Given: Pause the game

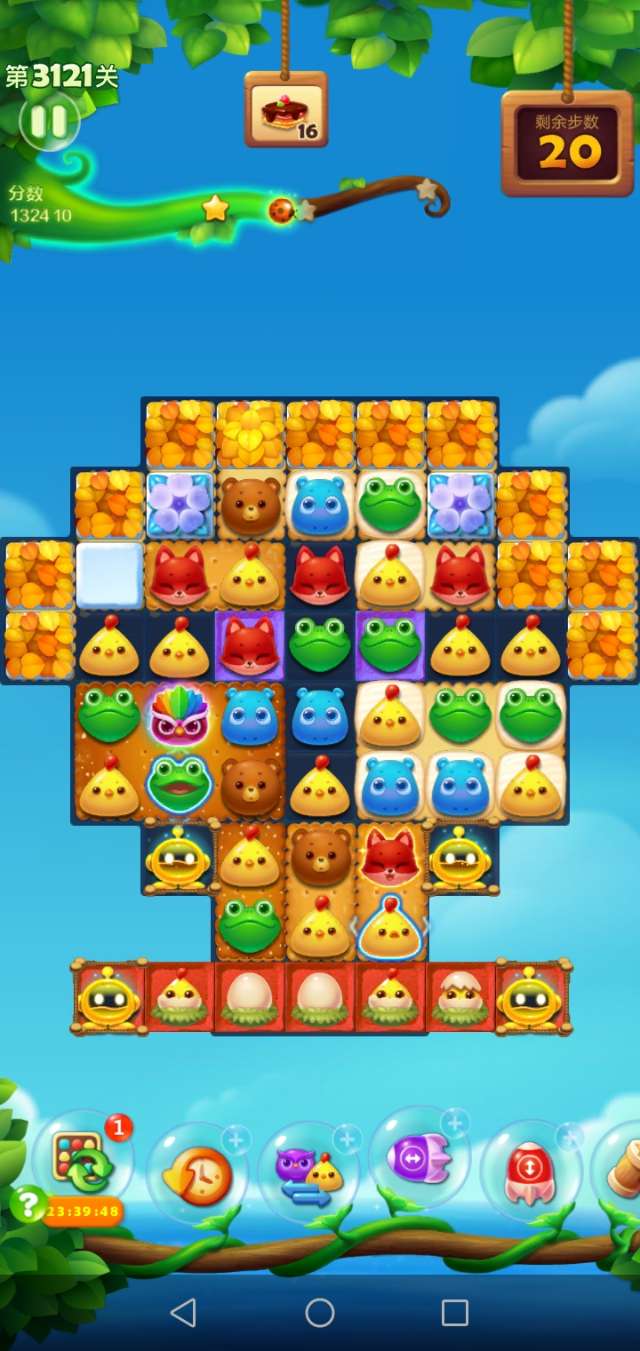Looking at the screenshot, I should coord(48,122).
